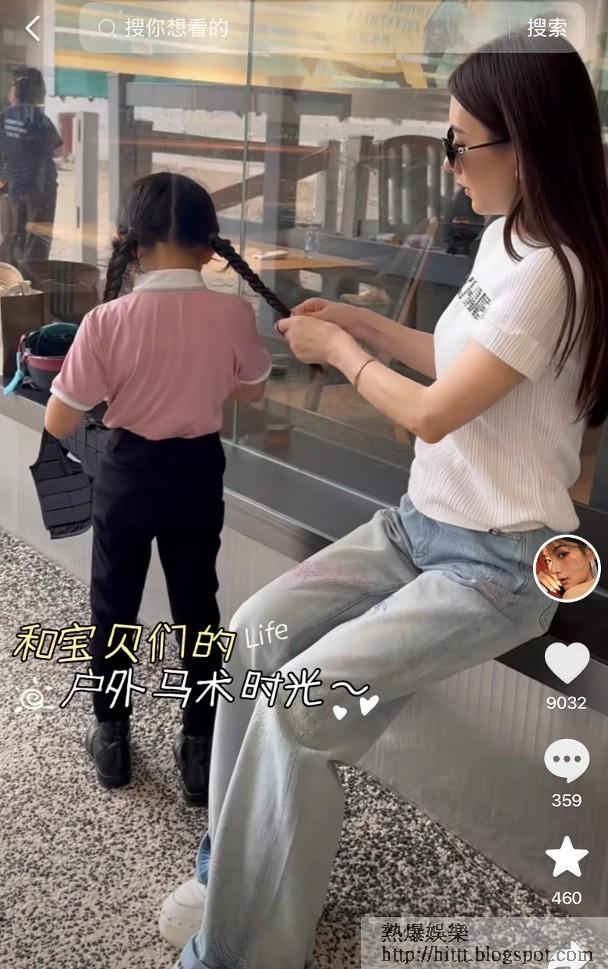Go back using the top-left arrow

[x=33, y=28]
